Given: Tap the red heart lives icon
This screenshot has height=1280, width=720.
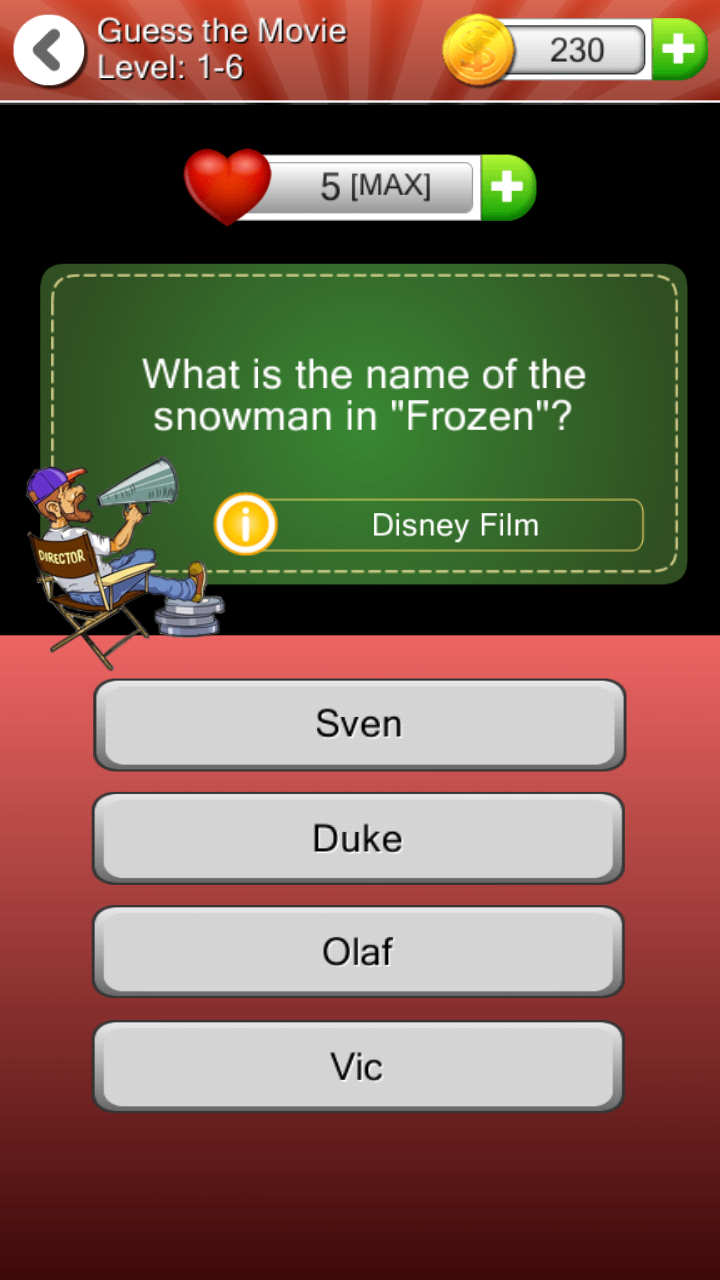Looking at the screenshot, I should [226, 186].
